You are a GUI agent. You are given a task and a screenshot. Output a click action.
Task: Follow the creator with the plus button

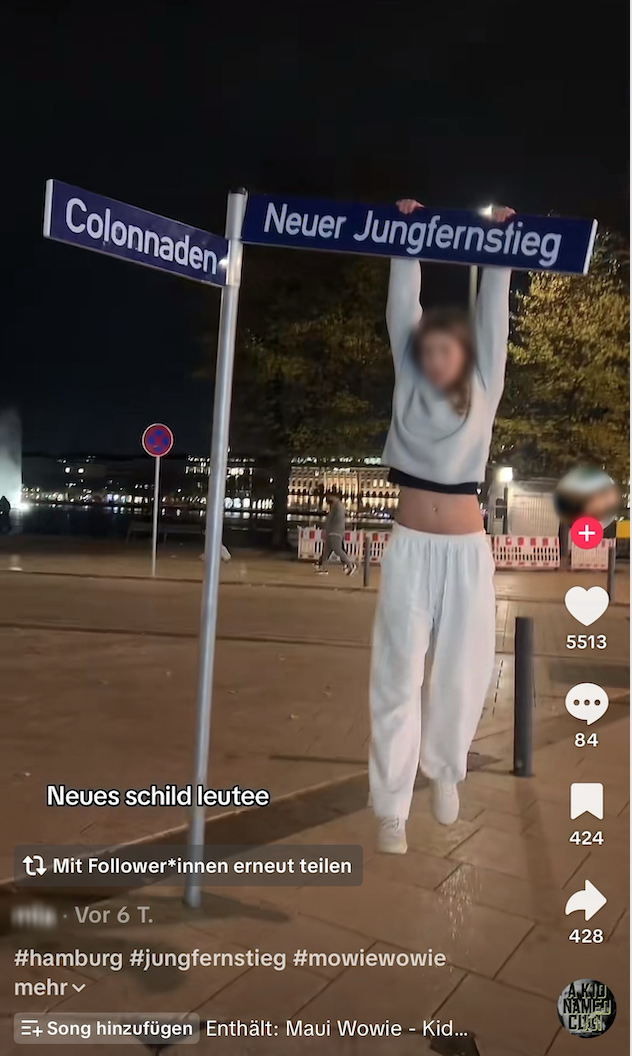tap(586, 532)
